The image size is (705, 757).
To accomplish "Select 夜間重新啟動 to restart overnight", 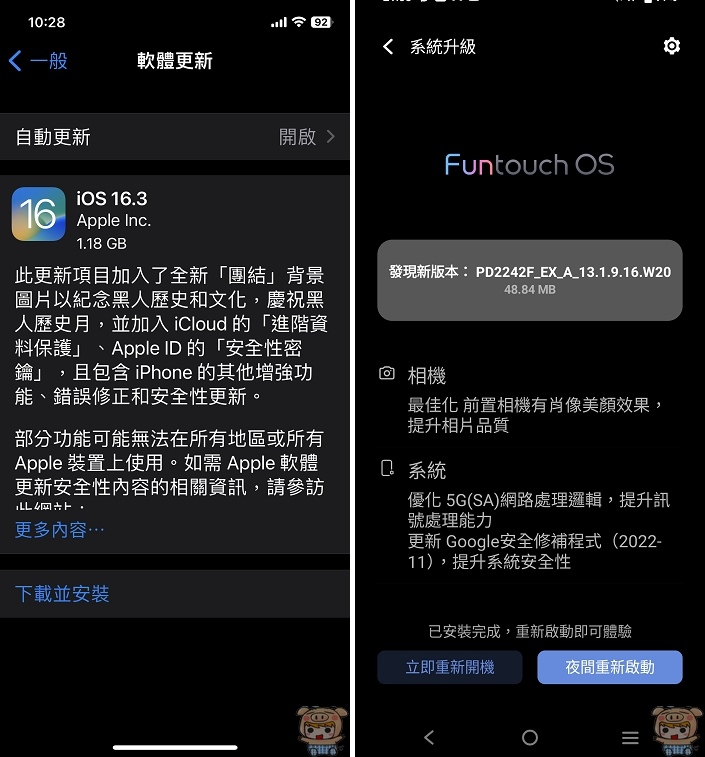I will point(609,667).
